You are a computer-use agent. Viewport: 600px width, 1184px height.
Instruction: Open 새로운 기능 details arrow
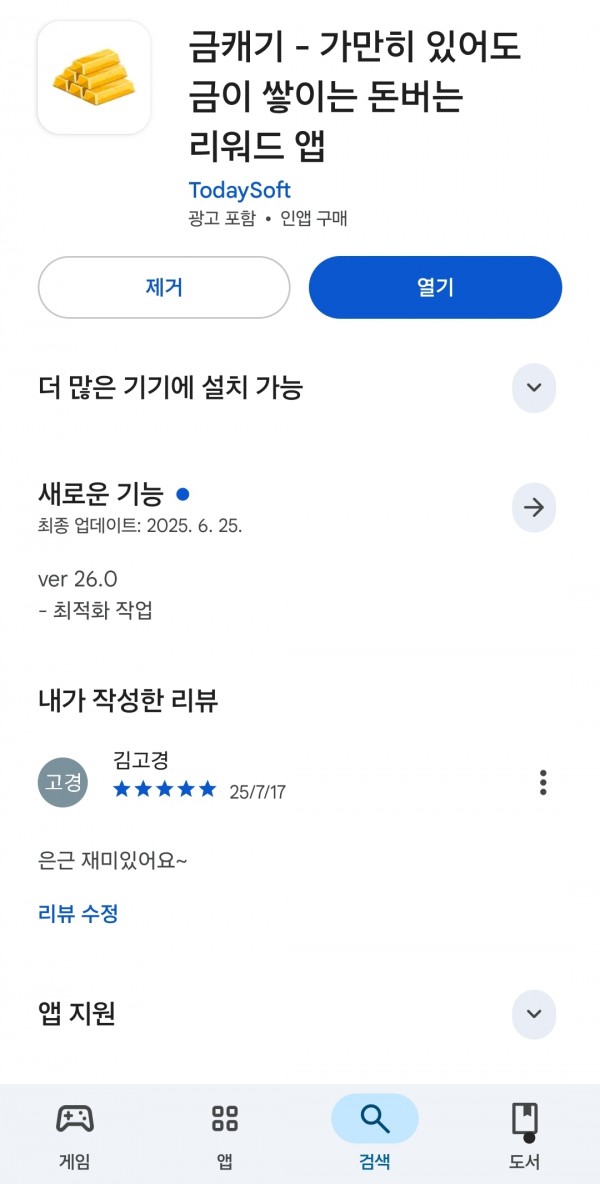(x=534, y=508)
